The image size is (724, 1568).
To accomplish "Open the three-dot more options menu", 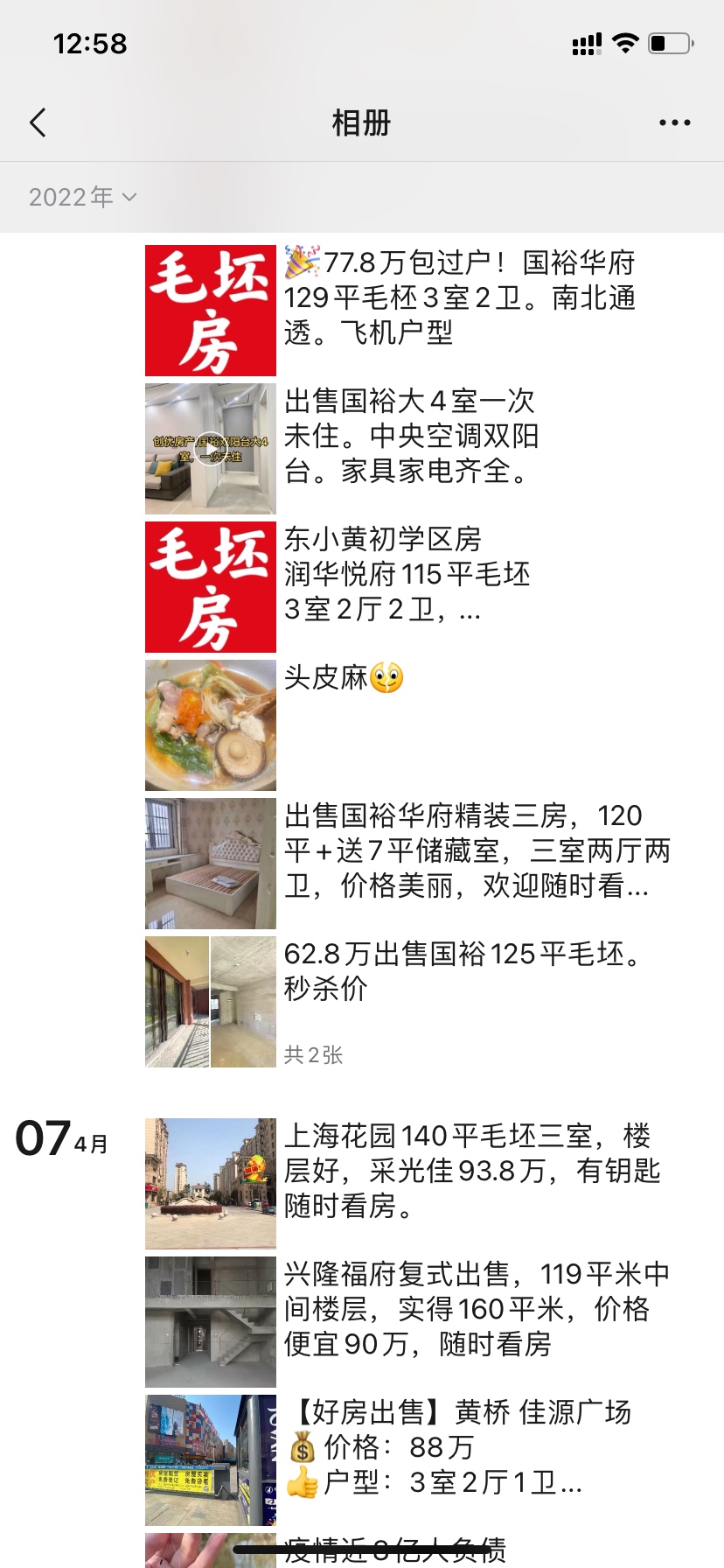I will 674,123.
